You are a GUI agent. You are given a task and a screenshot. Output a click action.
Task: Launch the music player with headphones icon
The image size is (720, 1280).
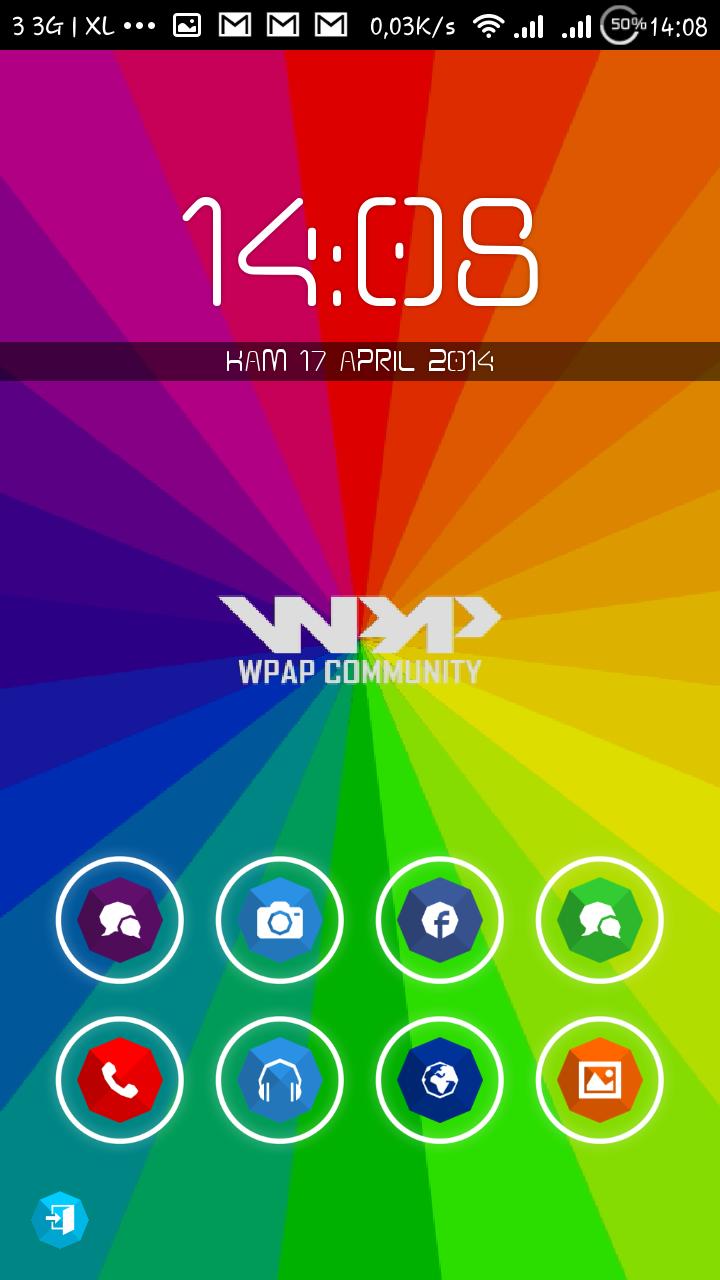280,1080
